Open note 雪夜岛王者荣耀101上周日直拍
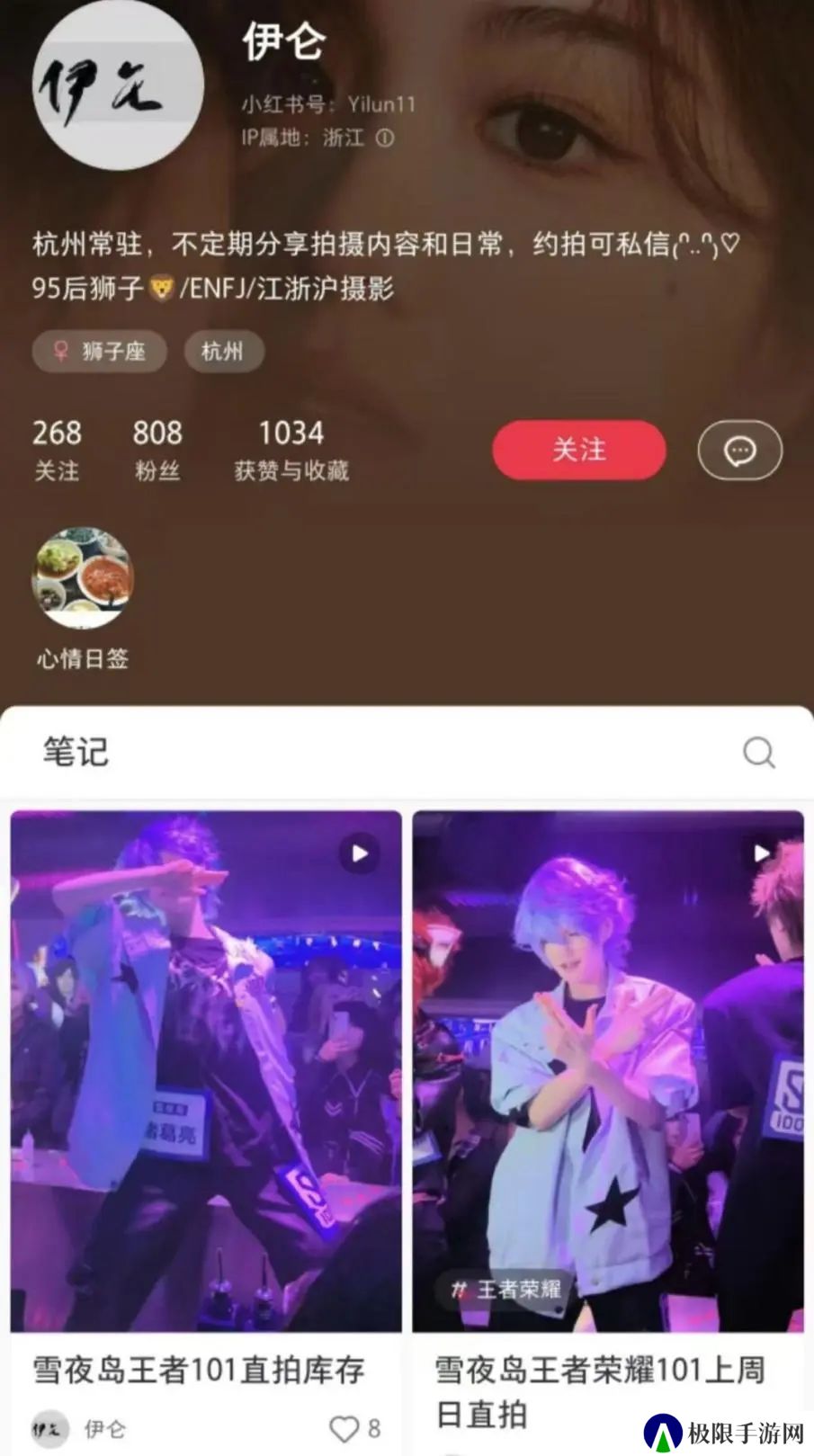814x1456 pixels. (607, 1070)
